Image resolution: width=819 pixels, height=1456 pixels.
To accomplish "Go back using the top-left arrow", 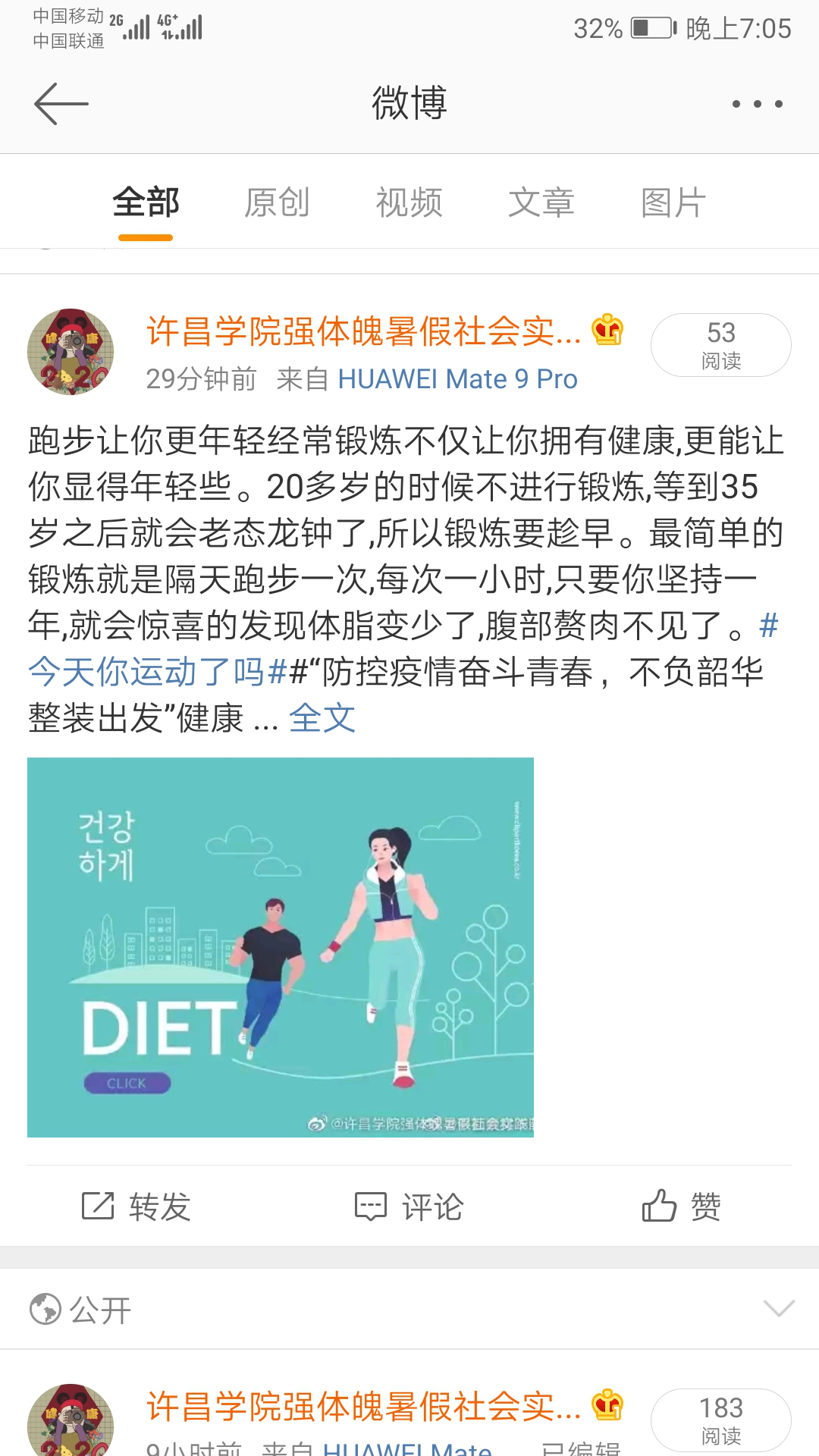I will [61, 104].
